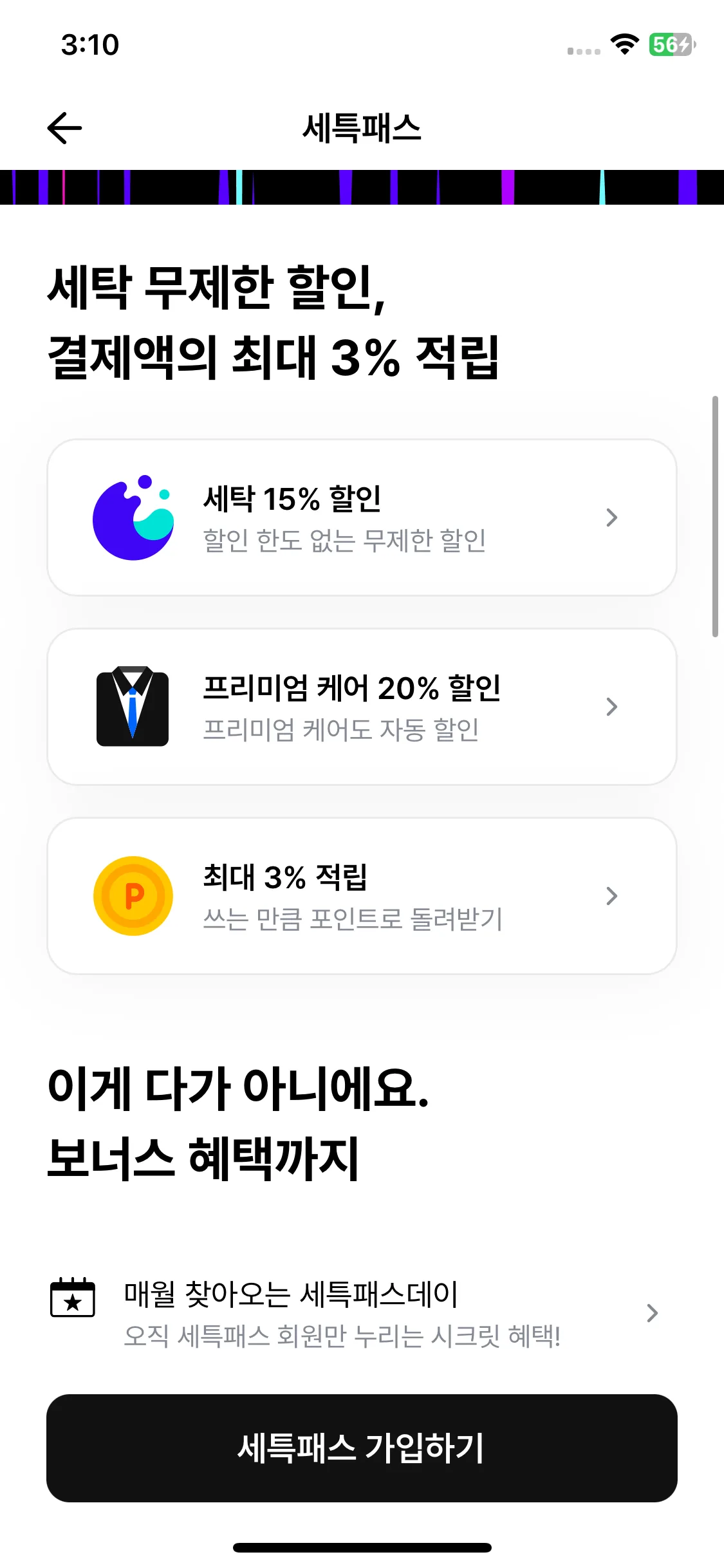Viewport: 724px width, 1568px height.
Task: Click the orange P point coin icon
Action: 133,895
